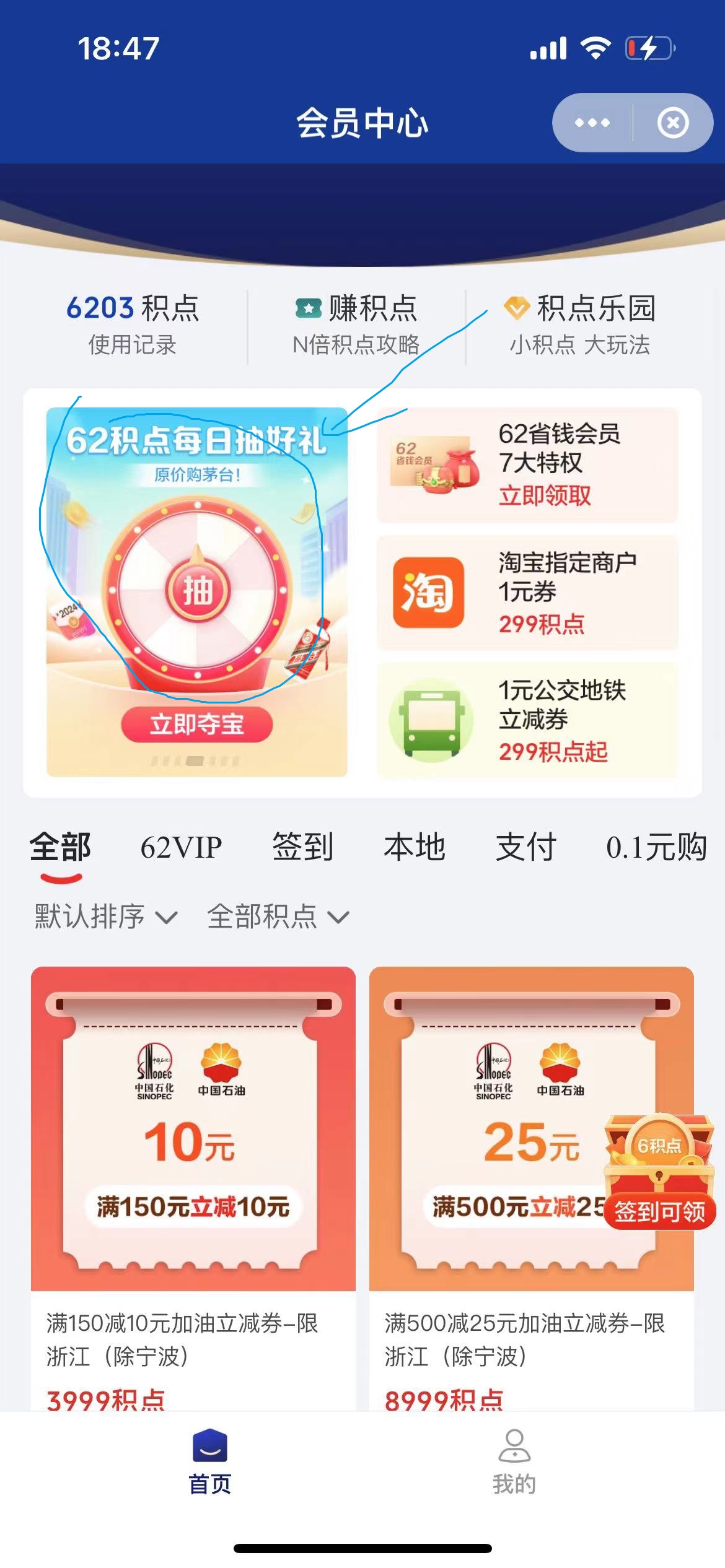The width and height of the screenshot is (725, 1568).
Task: Select the 本地 tab
Action: click(x=414, y=847)
